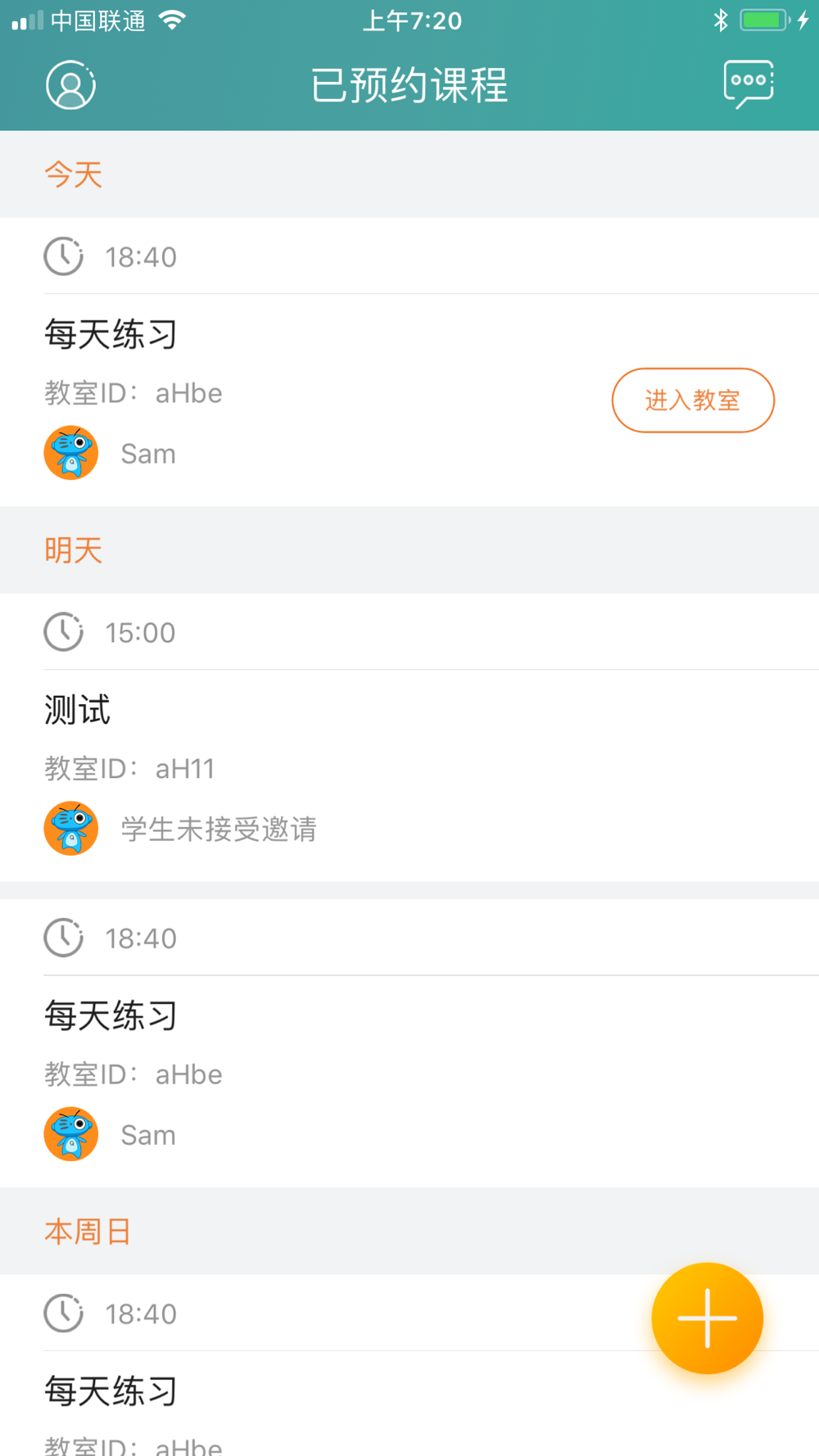Open today's 18:40 每天练习 lesson

[409, 362]
